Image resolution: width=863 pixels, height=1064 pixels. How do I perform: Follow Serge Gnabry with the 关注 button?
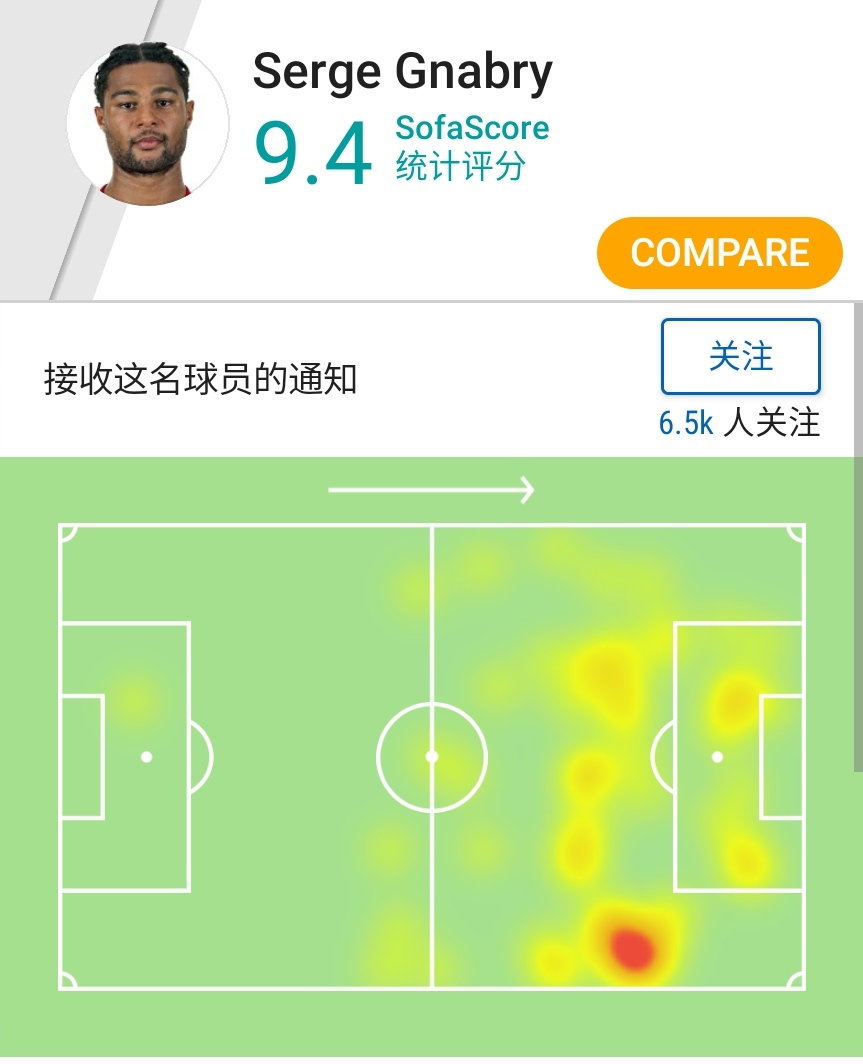[740, 357]
